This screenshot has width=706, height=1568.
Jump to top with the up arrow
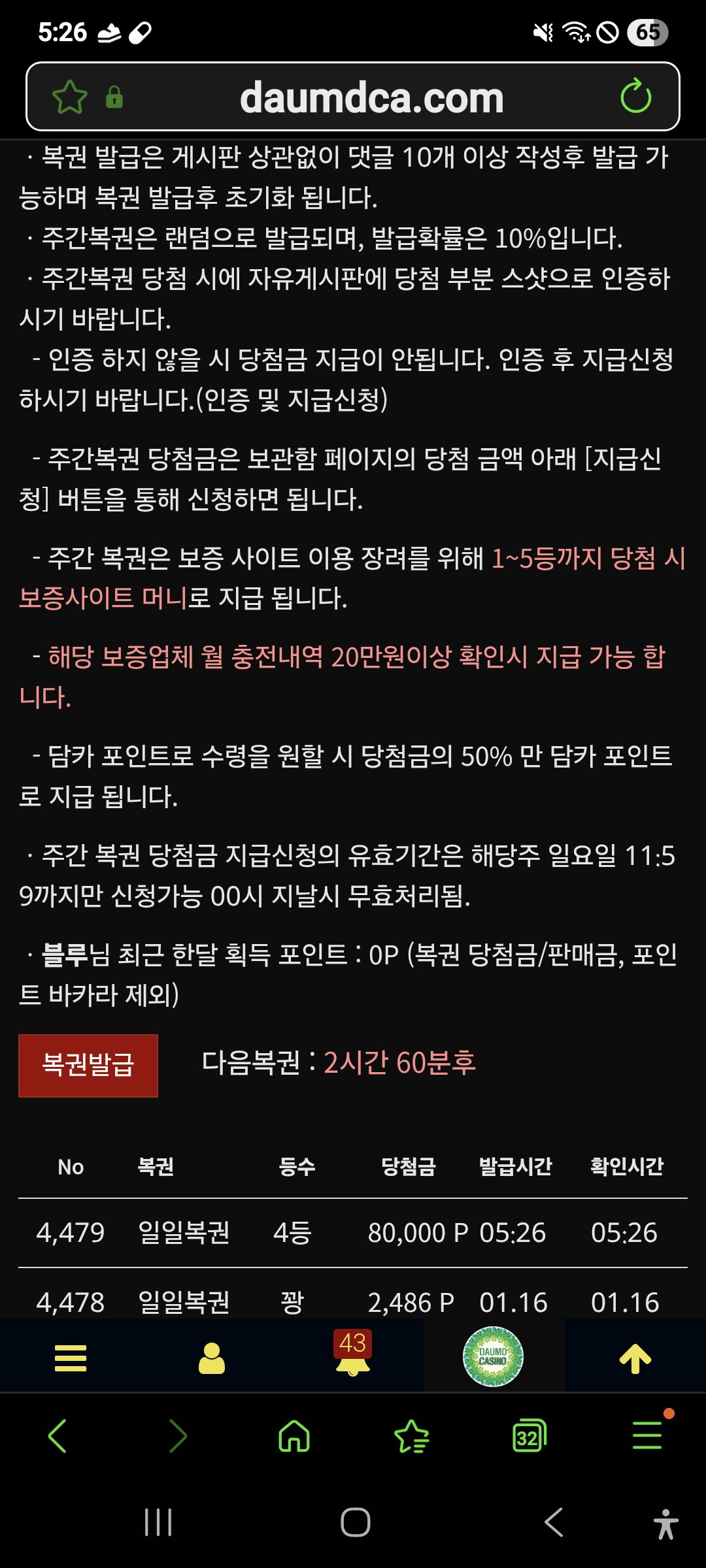635,1358
